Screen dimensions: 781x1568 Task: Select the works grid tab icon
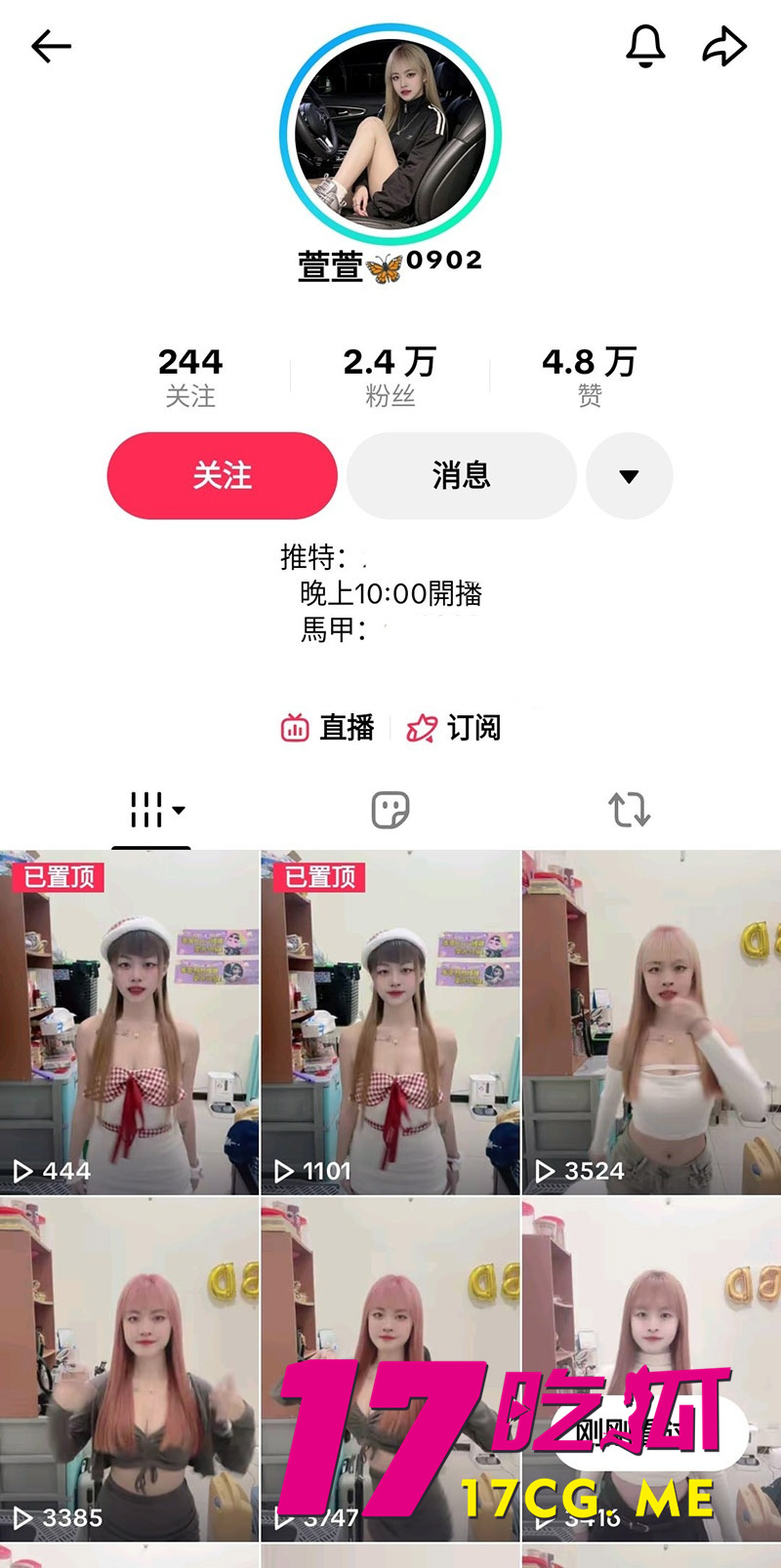point(148,808)
